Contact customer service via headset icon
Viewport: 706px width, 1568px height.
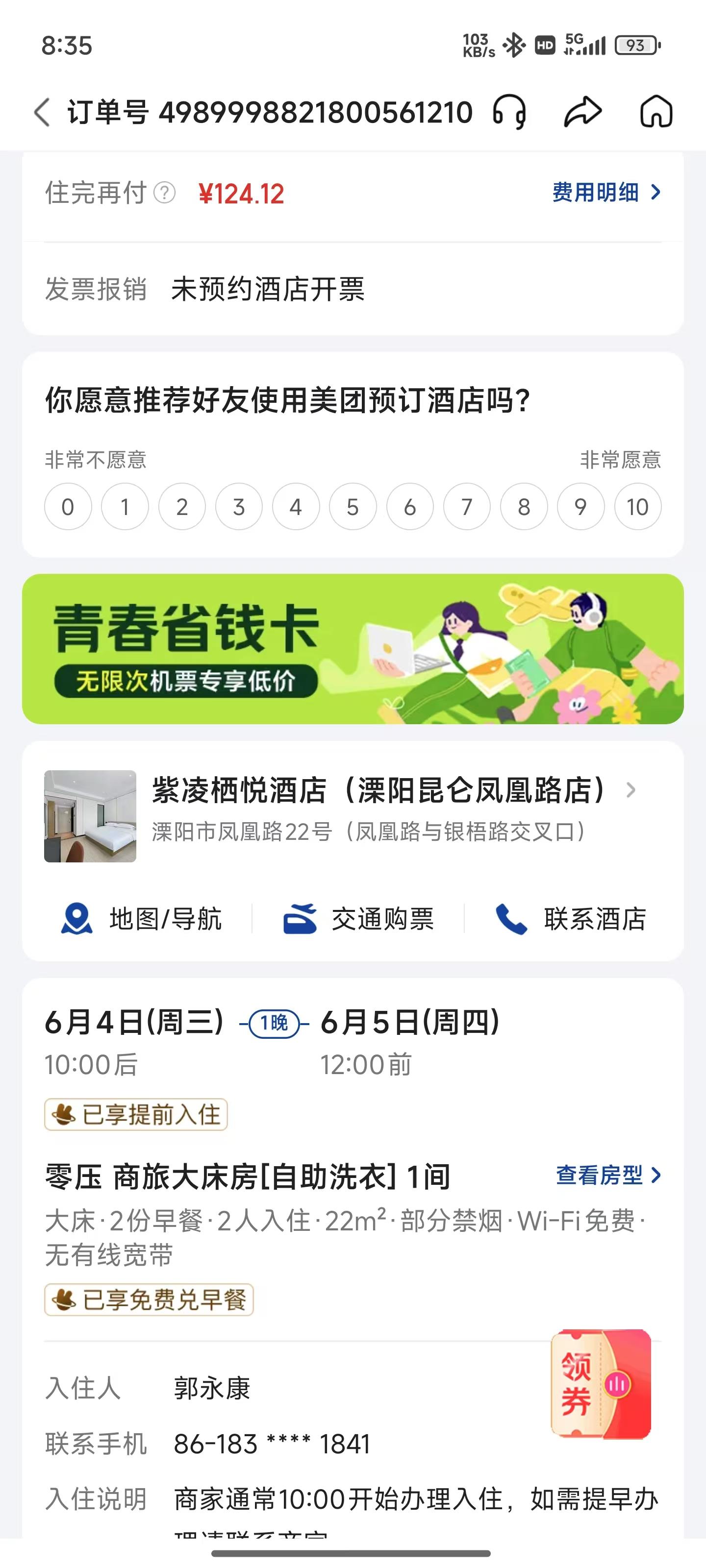(x=509, y=113)
